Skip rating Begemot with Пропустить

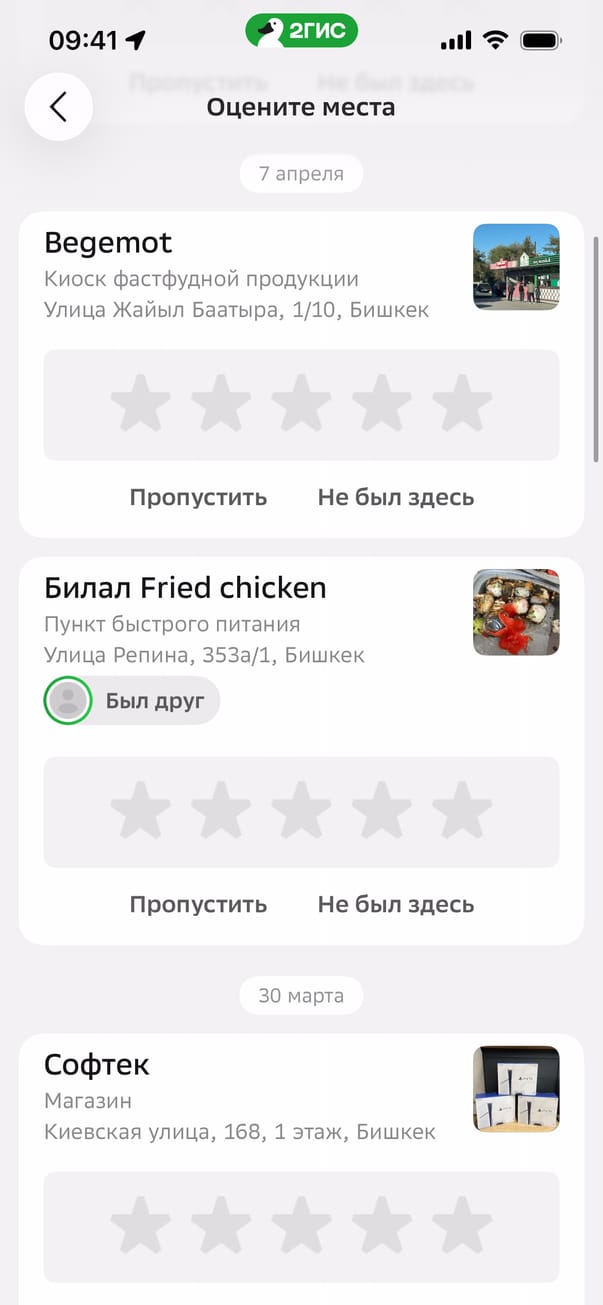point(198,497)
